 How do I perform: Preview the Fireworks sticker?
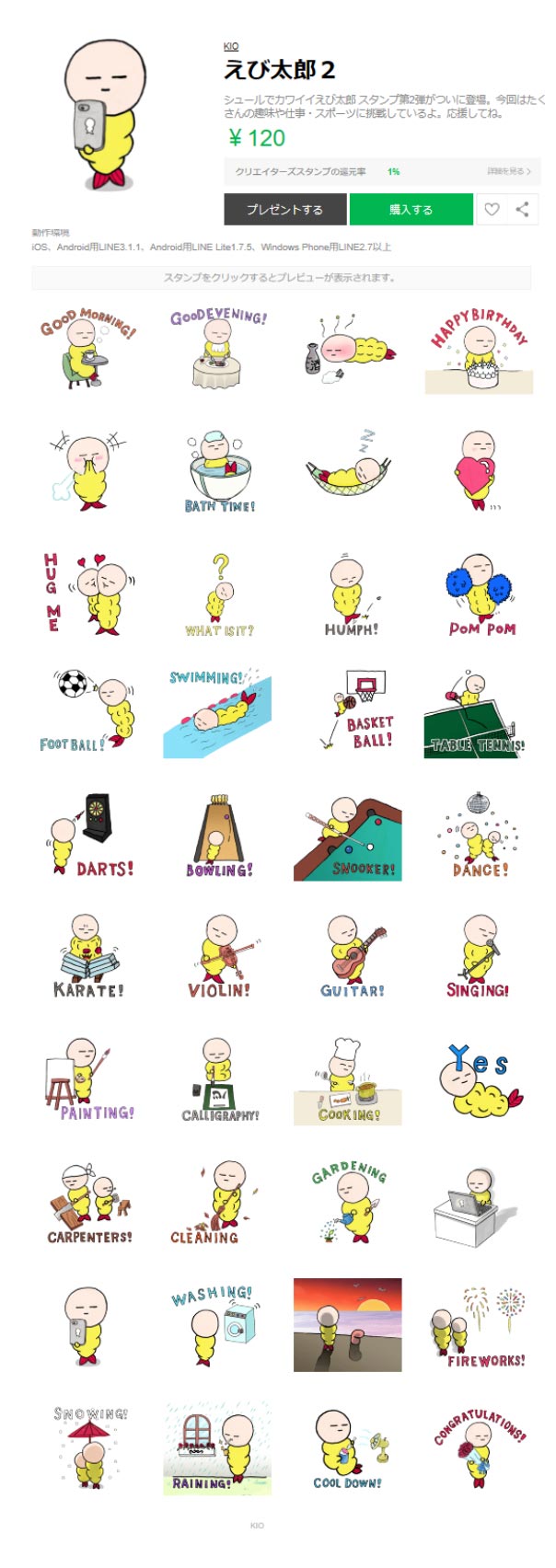coord(479,1325)
